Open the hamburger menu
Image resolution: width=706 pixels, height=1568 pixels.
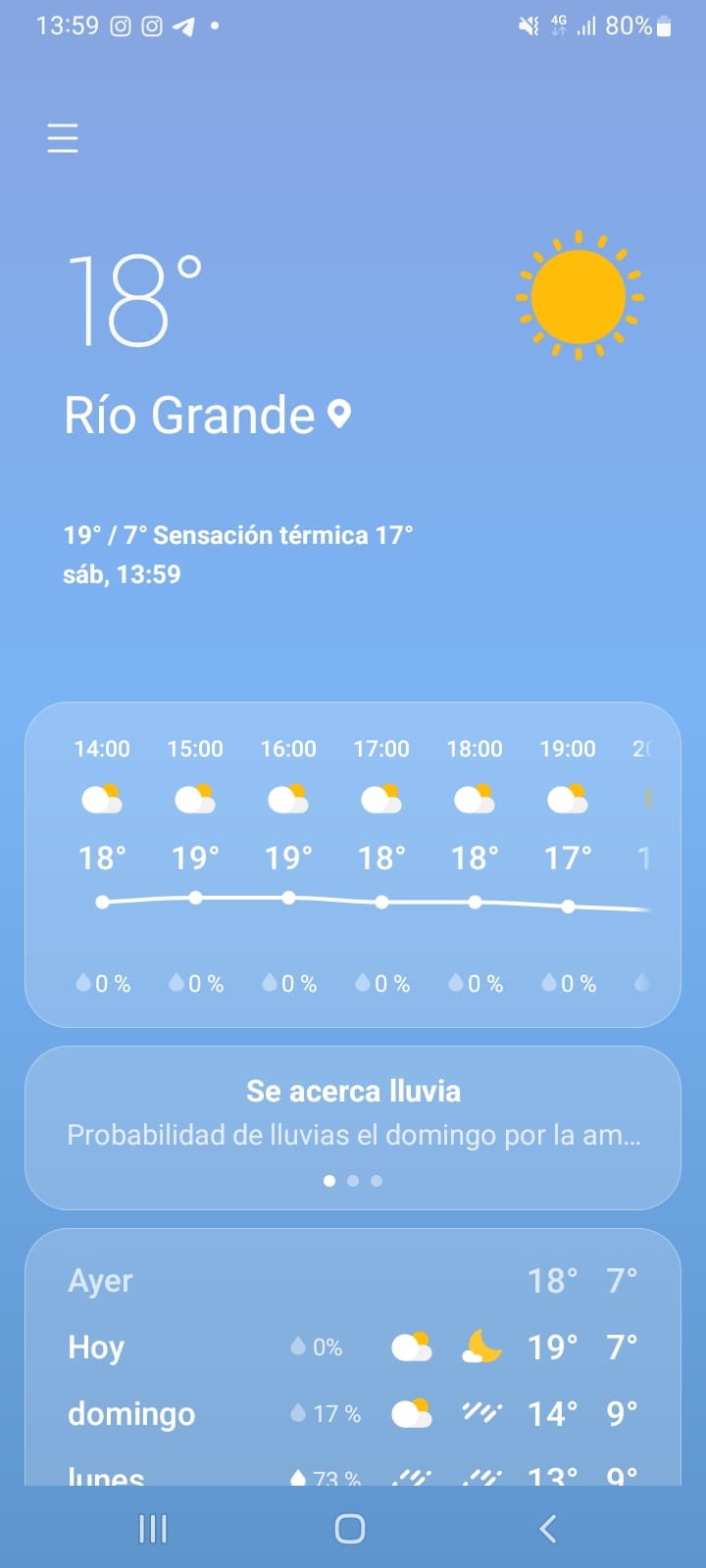[x=63, y=138]
